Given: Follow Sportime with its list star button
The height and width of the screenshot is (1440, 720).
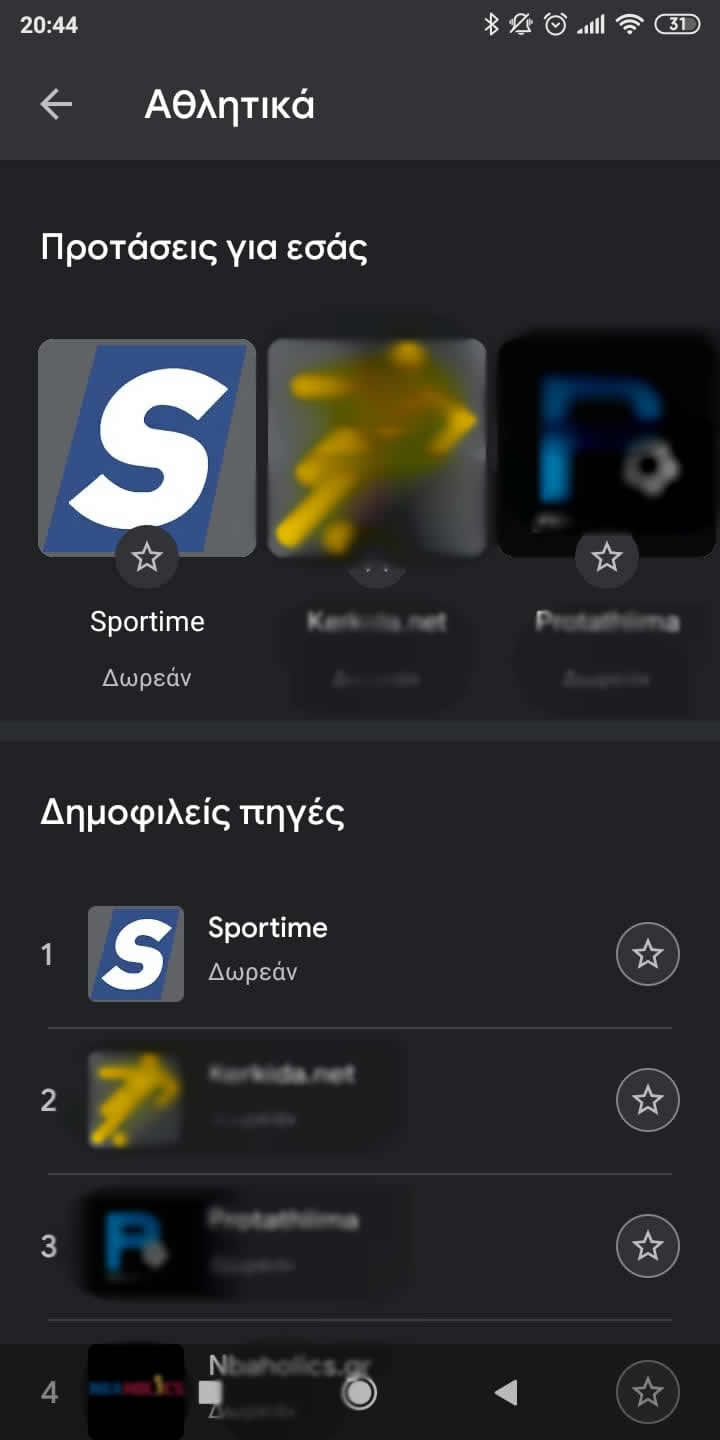Looking at the screenshot, I should 648,954.
